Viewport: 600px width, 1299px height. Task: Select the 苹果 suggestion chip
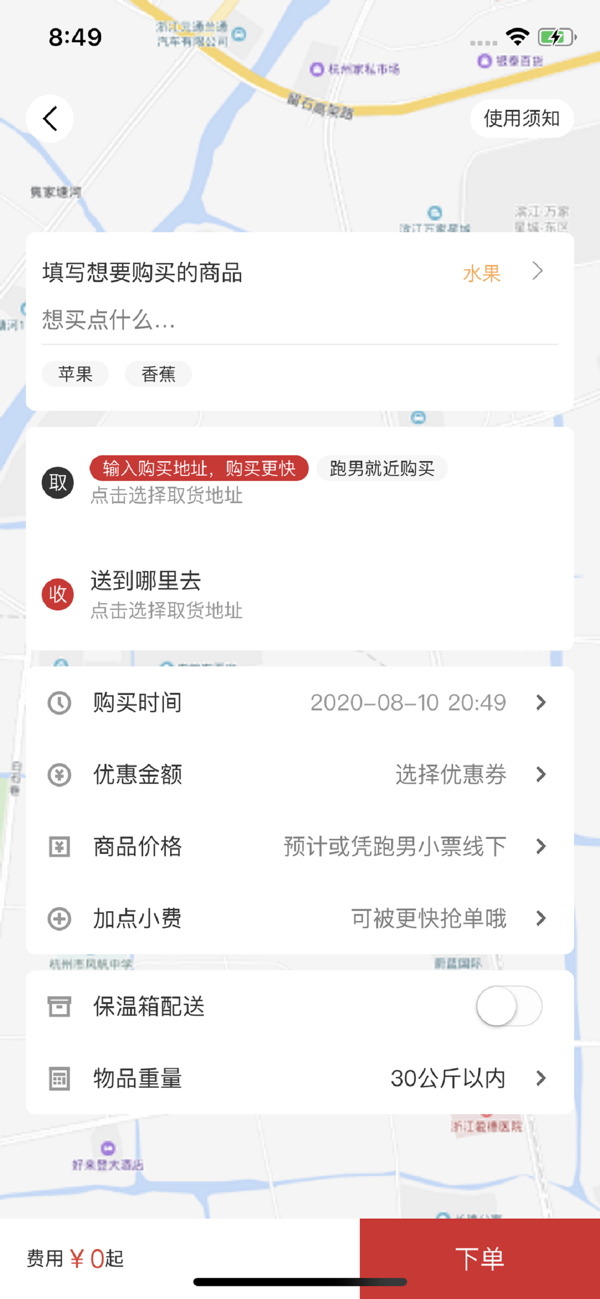[75, 374]
